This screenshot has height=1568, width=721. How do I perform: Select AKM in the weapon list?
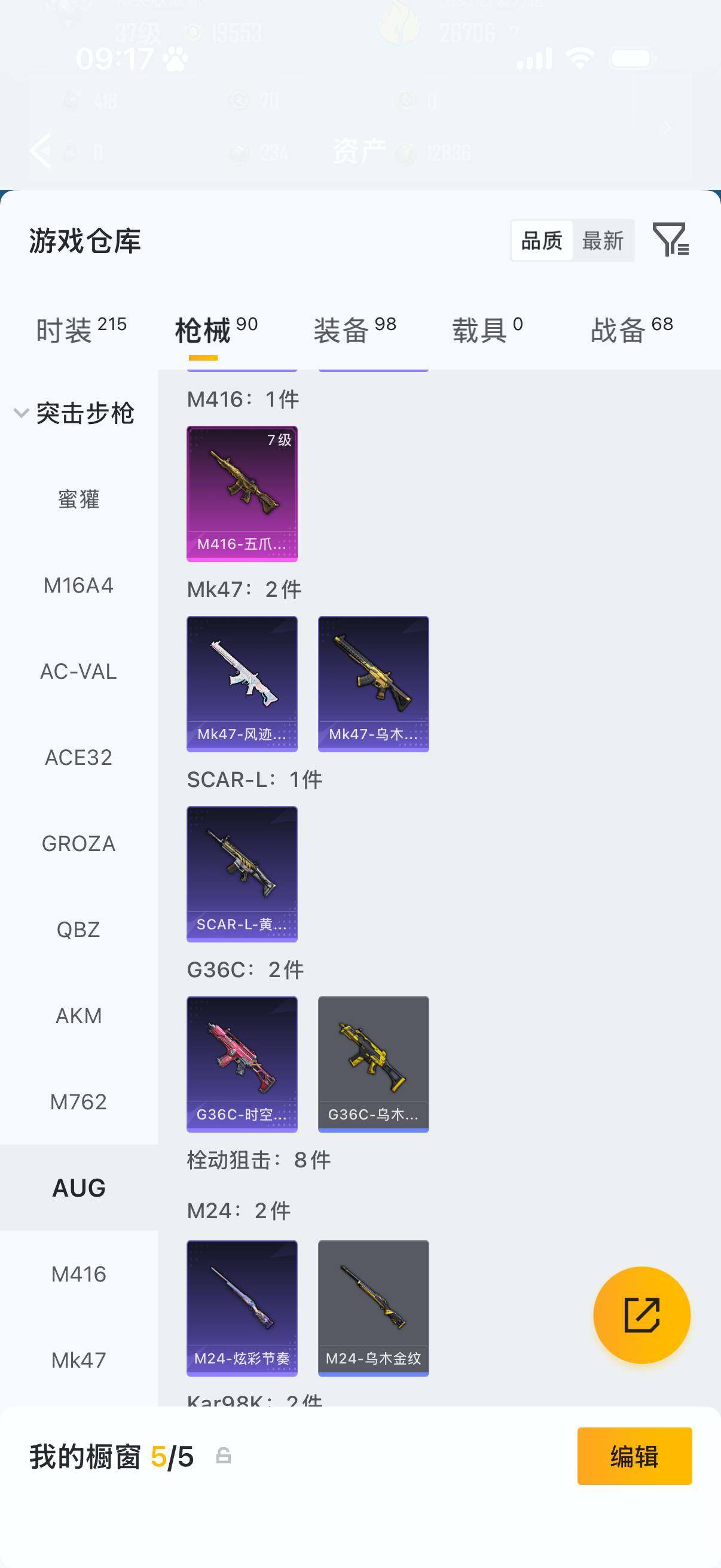(x=78, y=1015)
